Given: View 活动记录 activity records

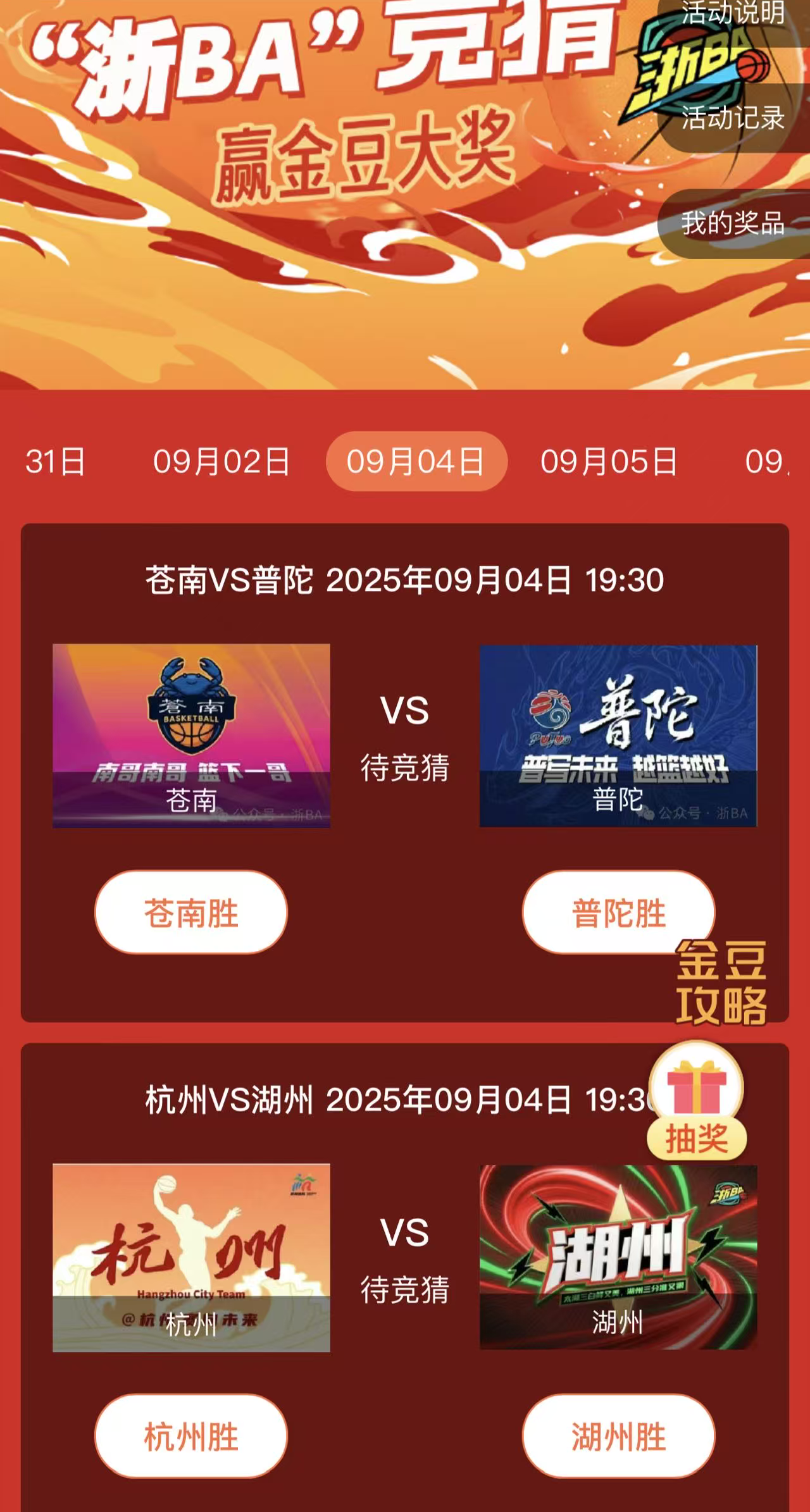Looking at the screenshot, I should pyautogui.click(x=733, y=118).
